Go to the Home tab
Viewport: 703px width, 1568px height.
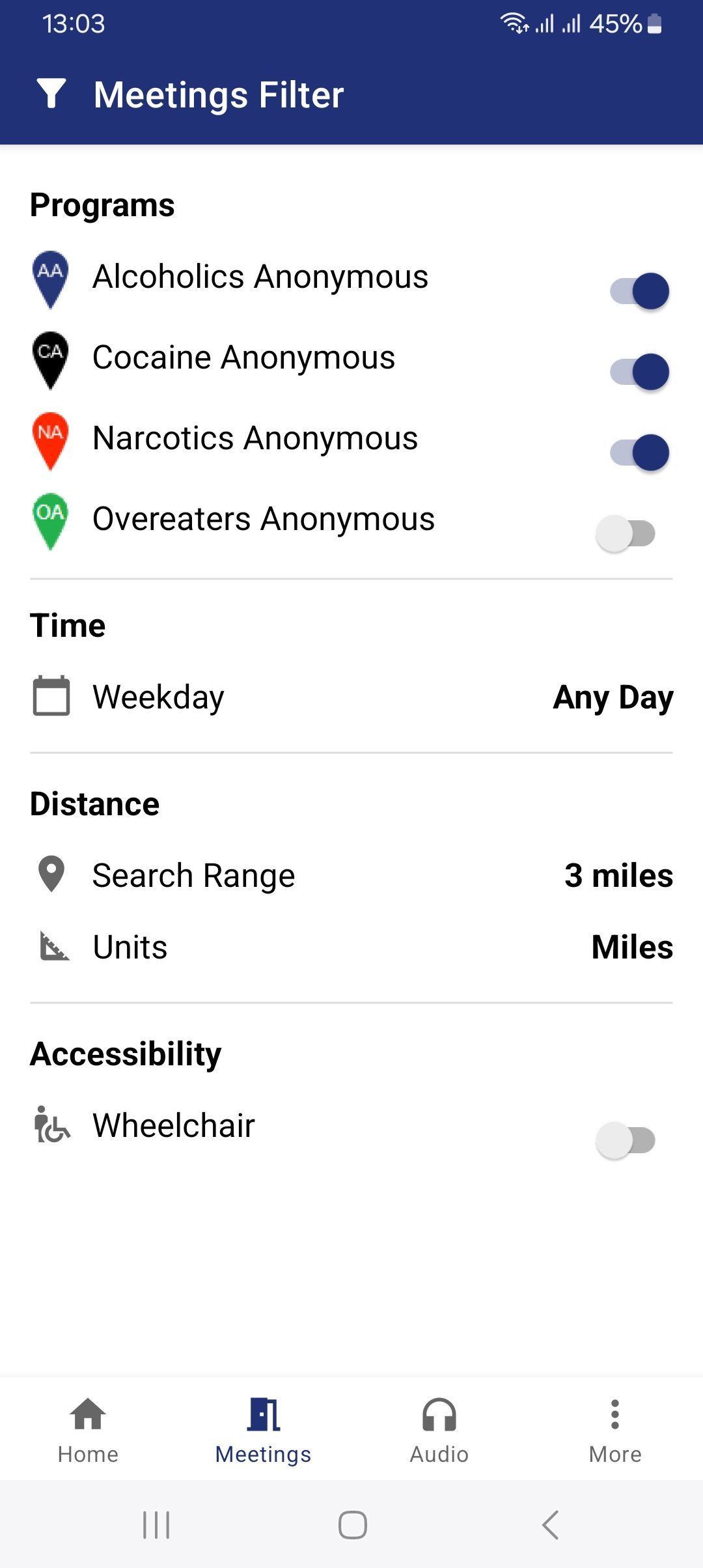pos(88,1429)
